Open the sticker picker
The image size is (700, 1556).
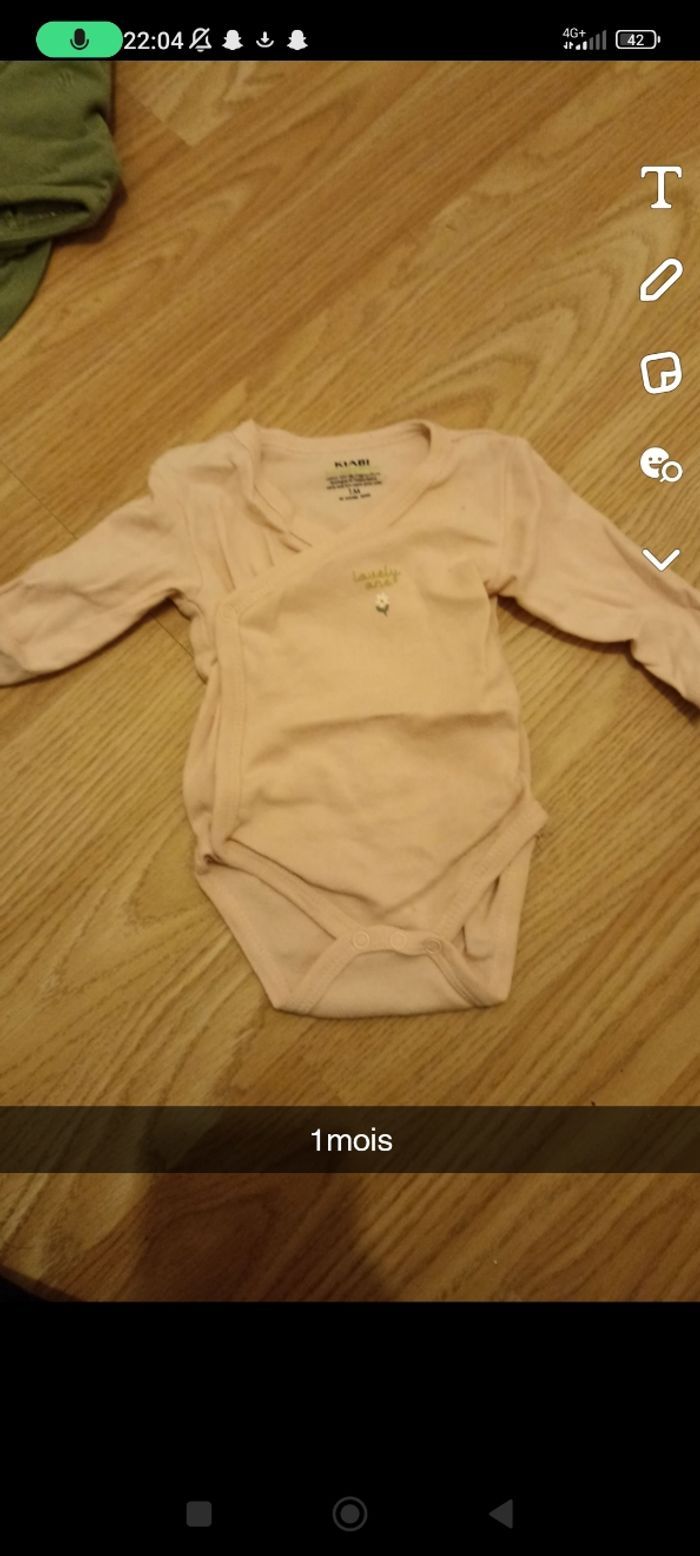coord(660,372)
